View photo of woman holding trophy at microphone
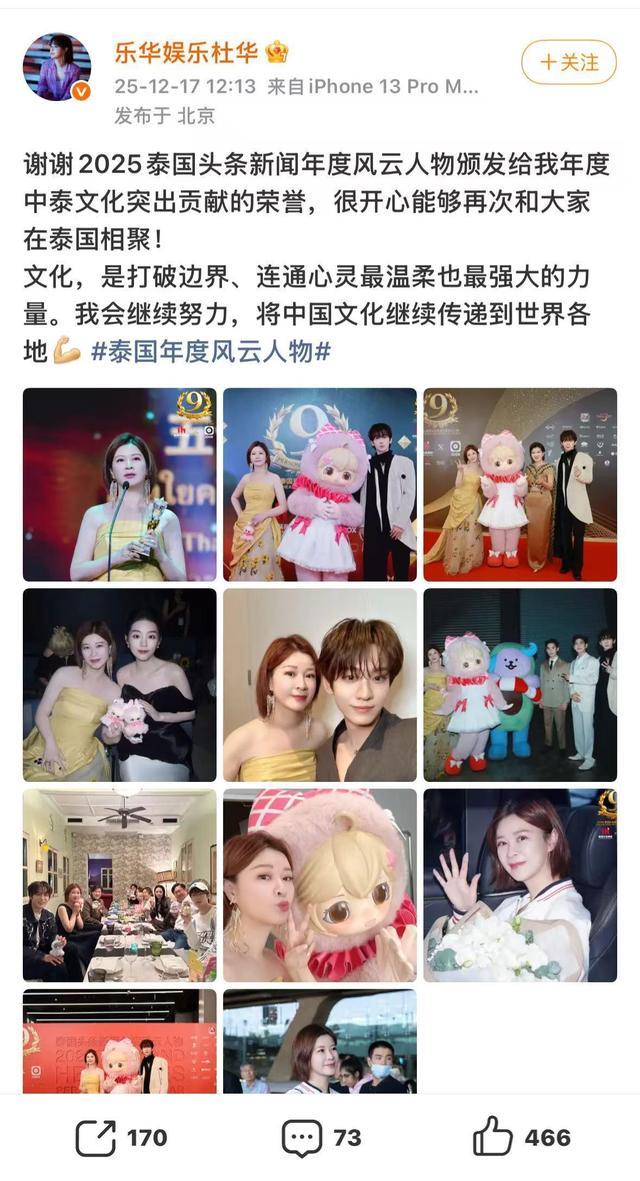Viewport: 640px width, 1181px height. pos(119,484)
